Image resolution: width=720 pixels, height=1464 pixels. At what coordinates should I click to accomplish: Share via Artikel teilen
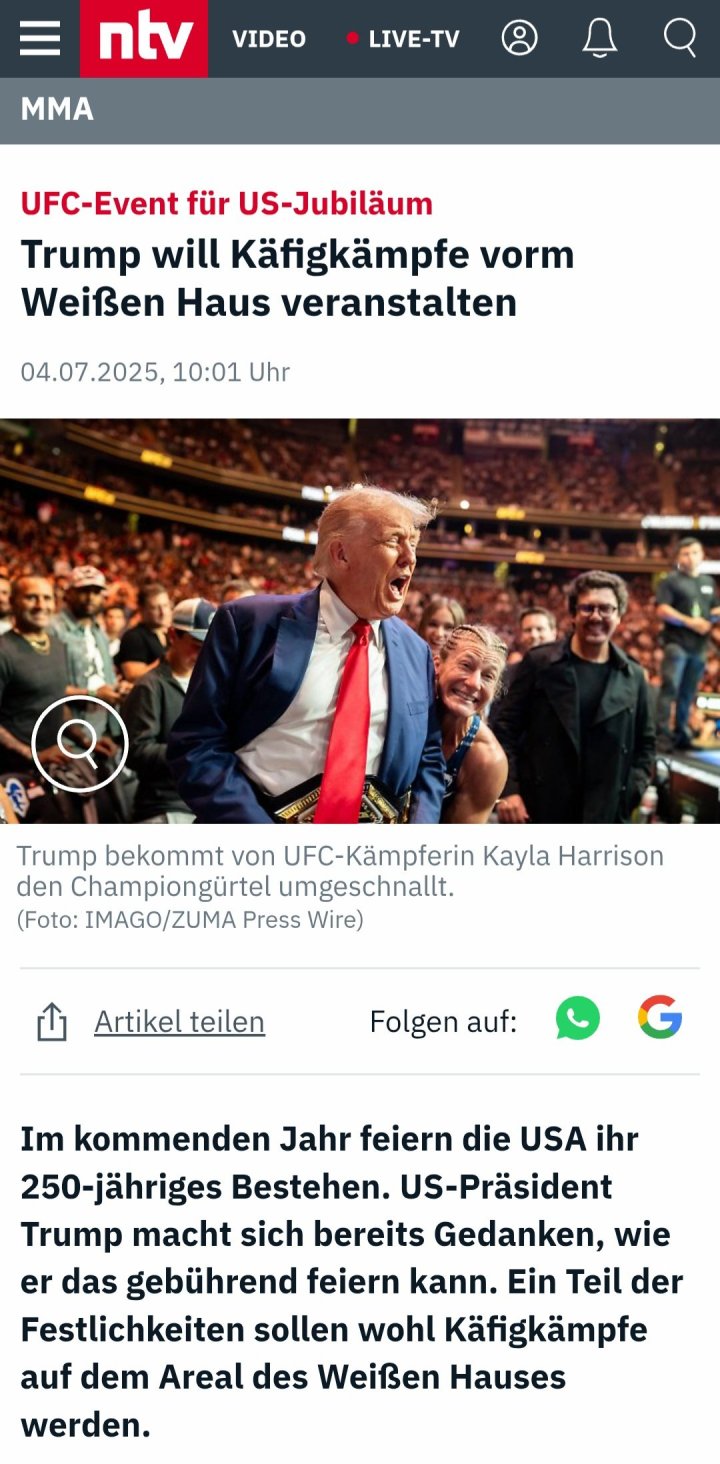pyautogui.click(x=179, y=1022)
